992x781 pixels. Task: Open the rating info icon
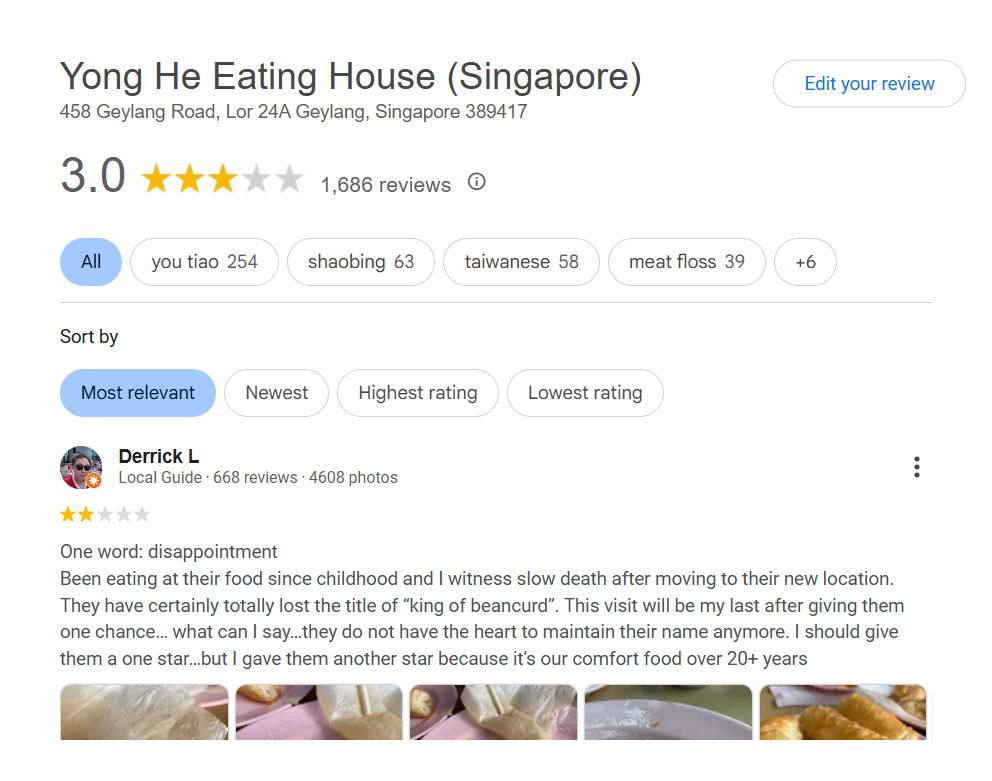tap(477, 182)
